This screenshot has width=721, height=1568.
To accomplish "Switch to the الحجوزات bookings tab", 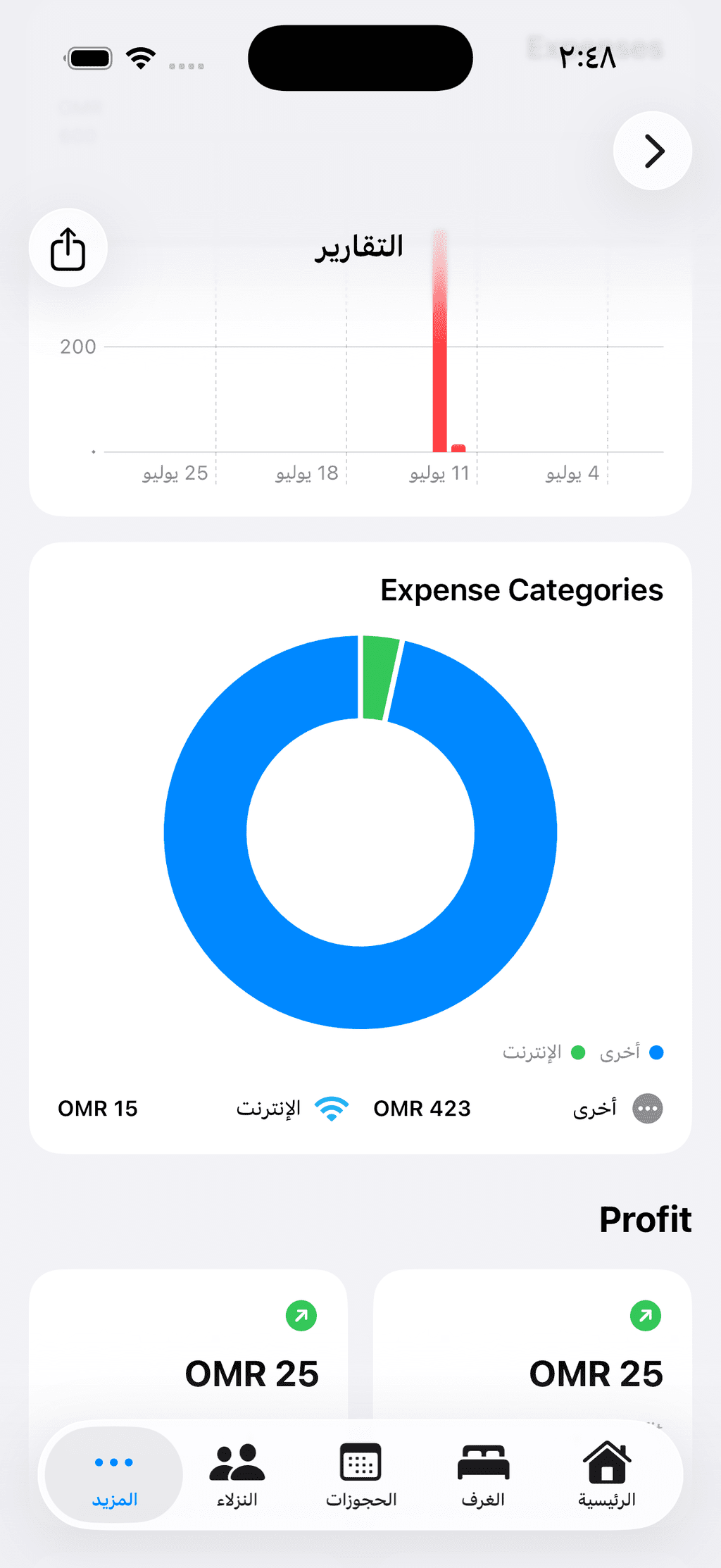I will point(360,1474).
